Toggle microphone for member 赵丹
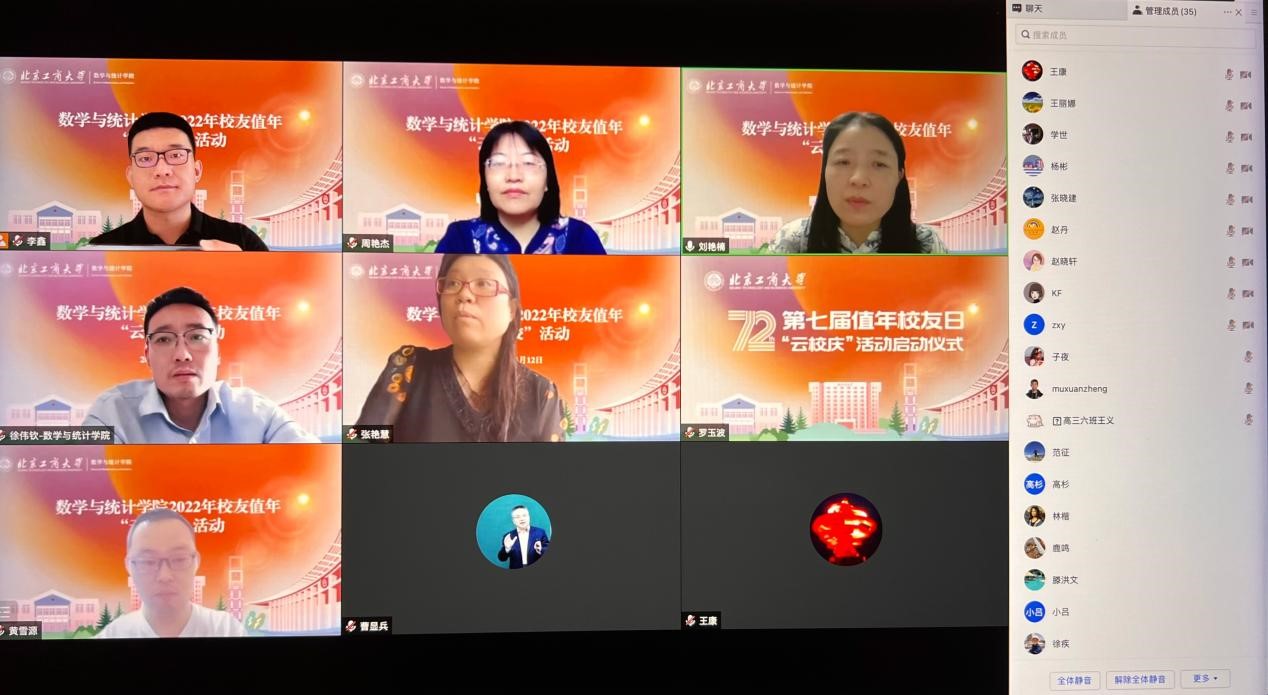 pyautogui.click(x=1229, y=231)
